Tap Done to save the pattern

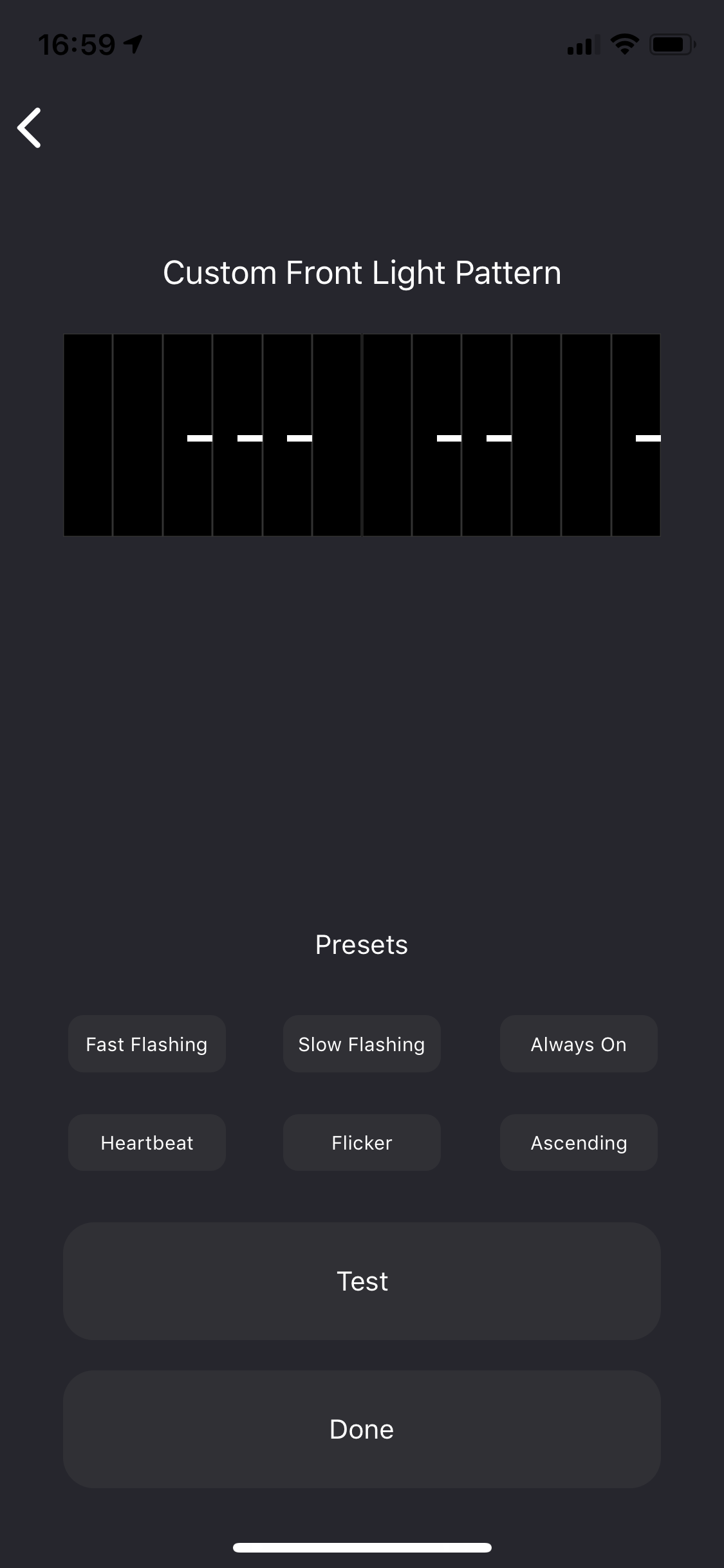[362, 1429]
